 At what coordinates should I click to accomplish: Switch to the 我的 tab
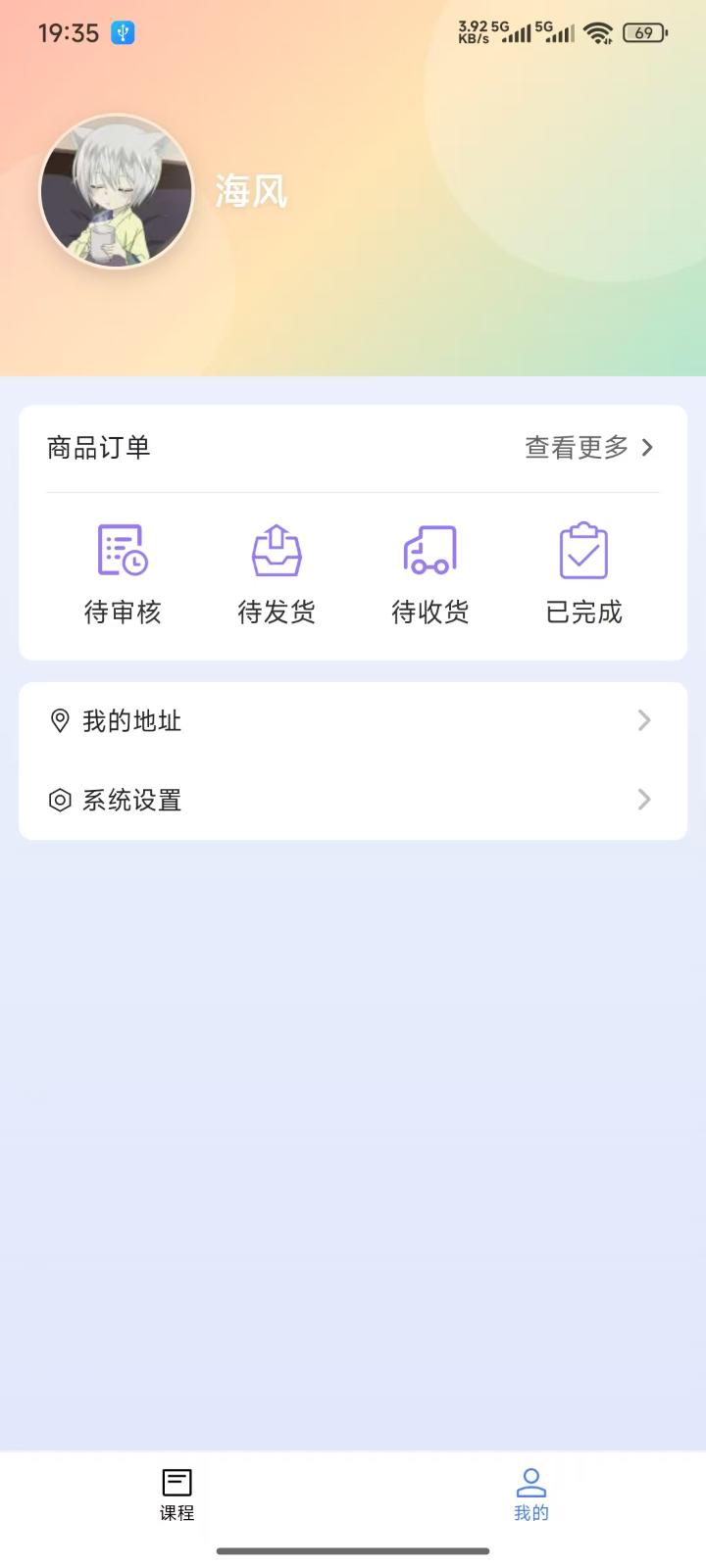click(530, 1493)
